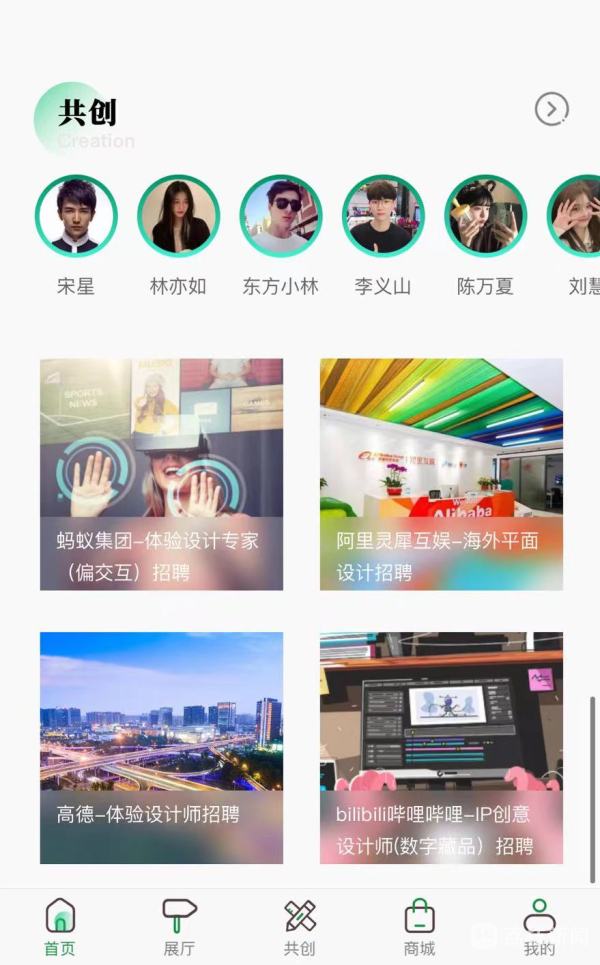Open 阿里灵犀互娱 海外平面设计 recruitment card

[x=441, y=474]
